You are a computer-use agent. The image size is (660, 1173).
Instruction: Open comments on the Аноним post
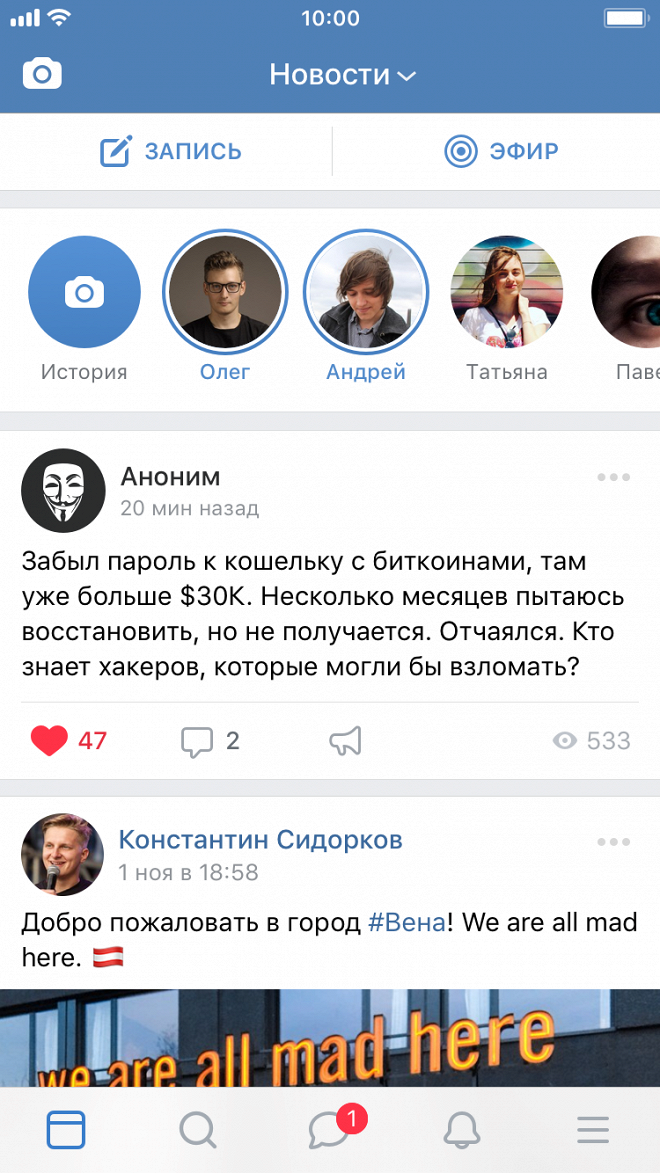click(197, 741)
